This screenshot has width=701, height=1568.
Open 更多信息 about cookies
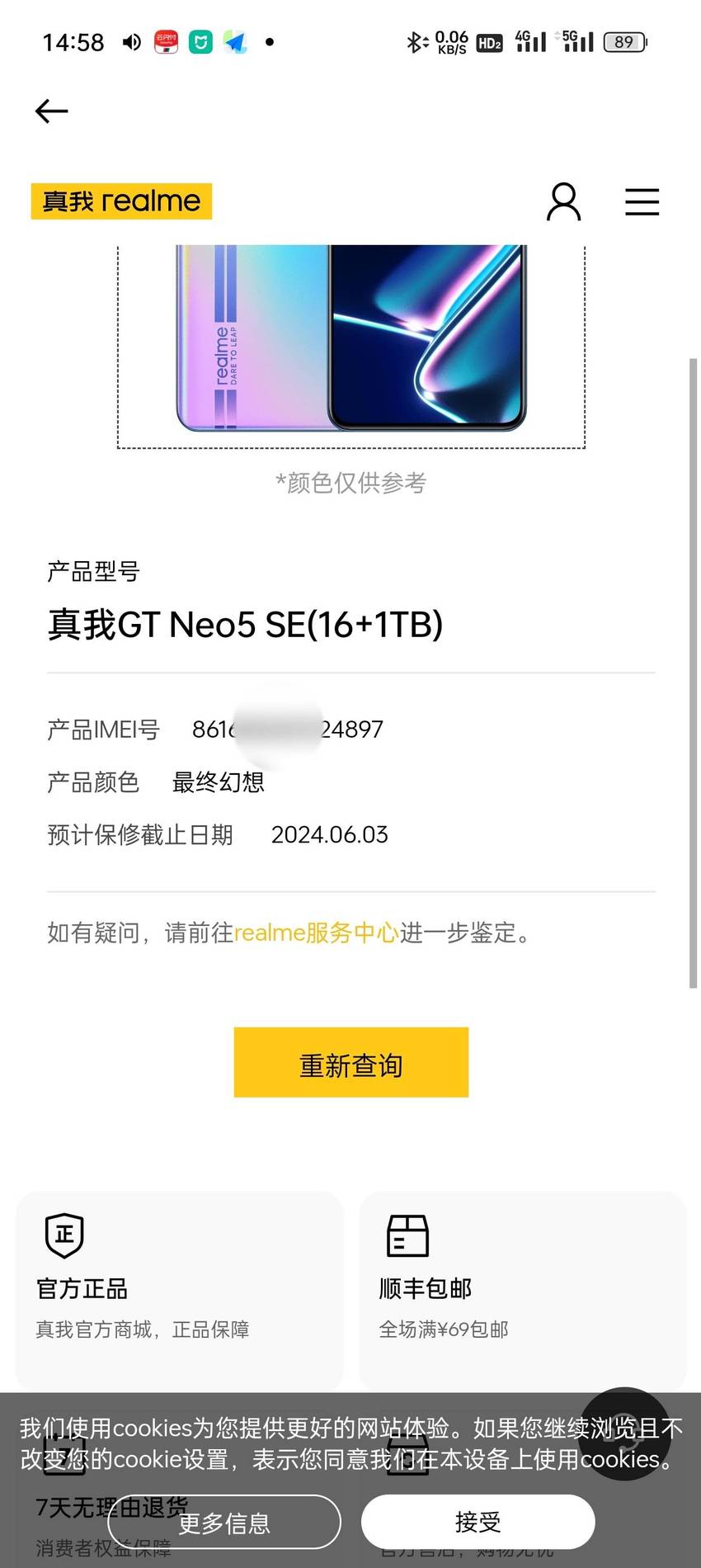(224, 1522)
